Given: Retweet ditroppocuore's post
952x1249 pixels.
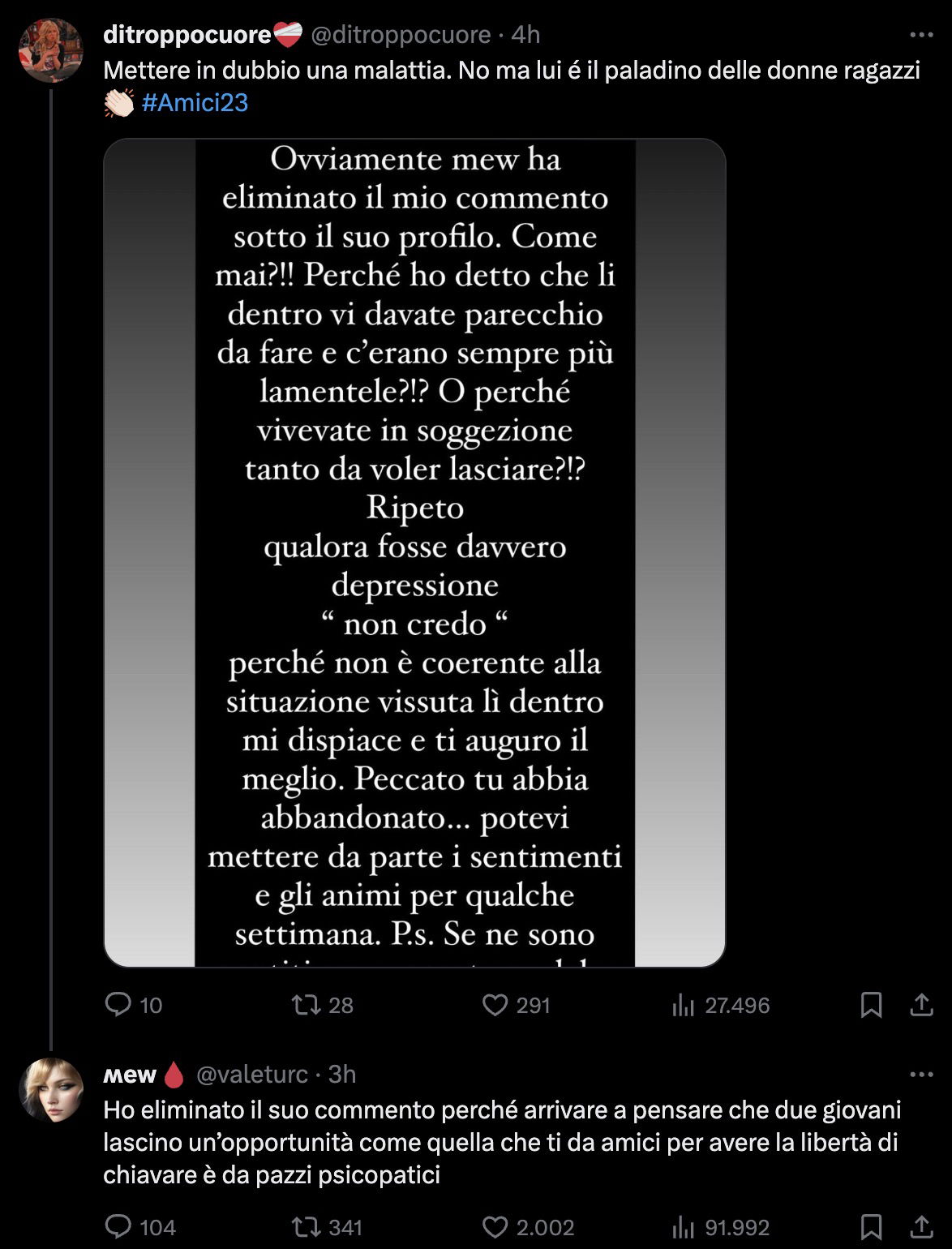Looking at the screenshot, I should pos(306,1005).
